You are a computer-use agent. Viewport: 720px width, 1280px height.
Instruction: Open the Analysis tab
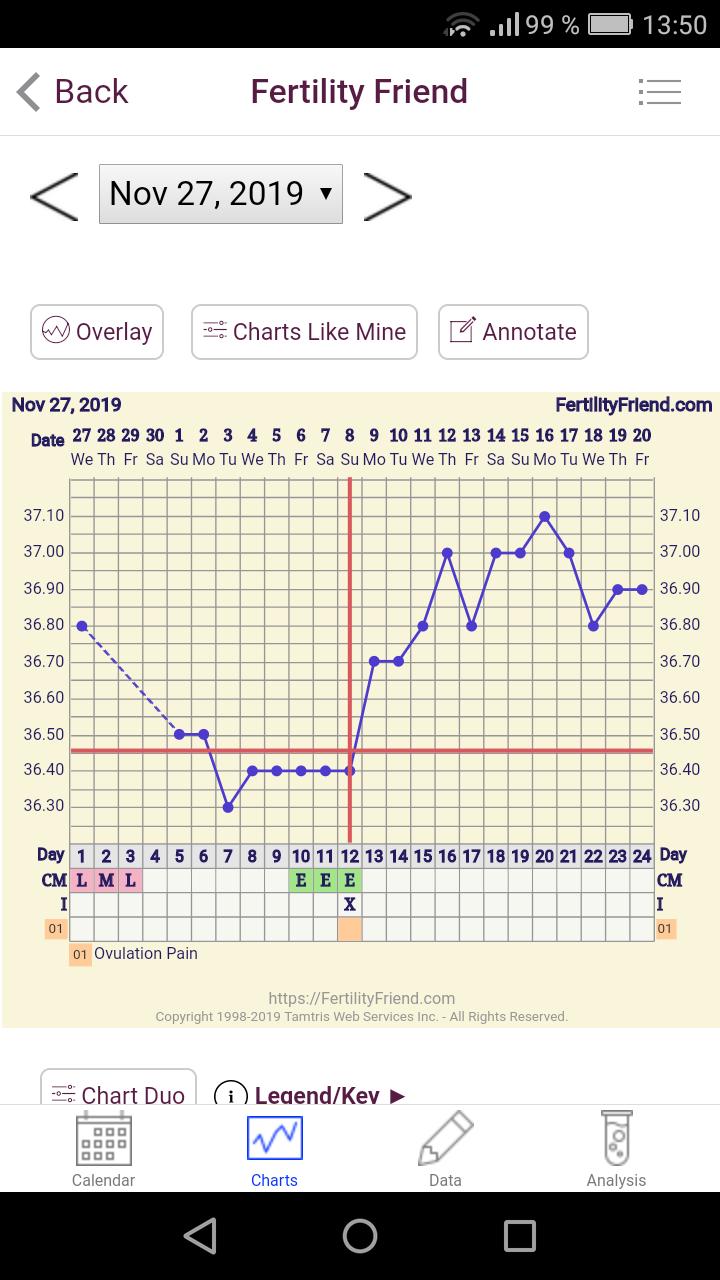[616, 1150]
